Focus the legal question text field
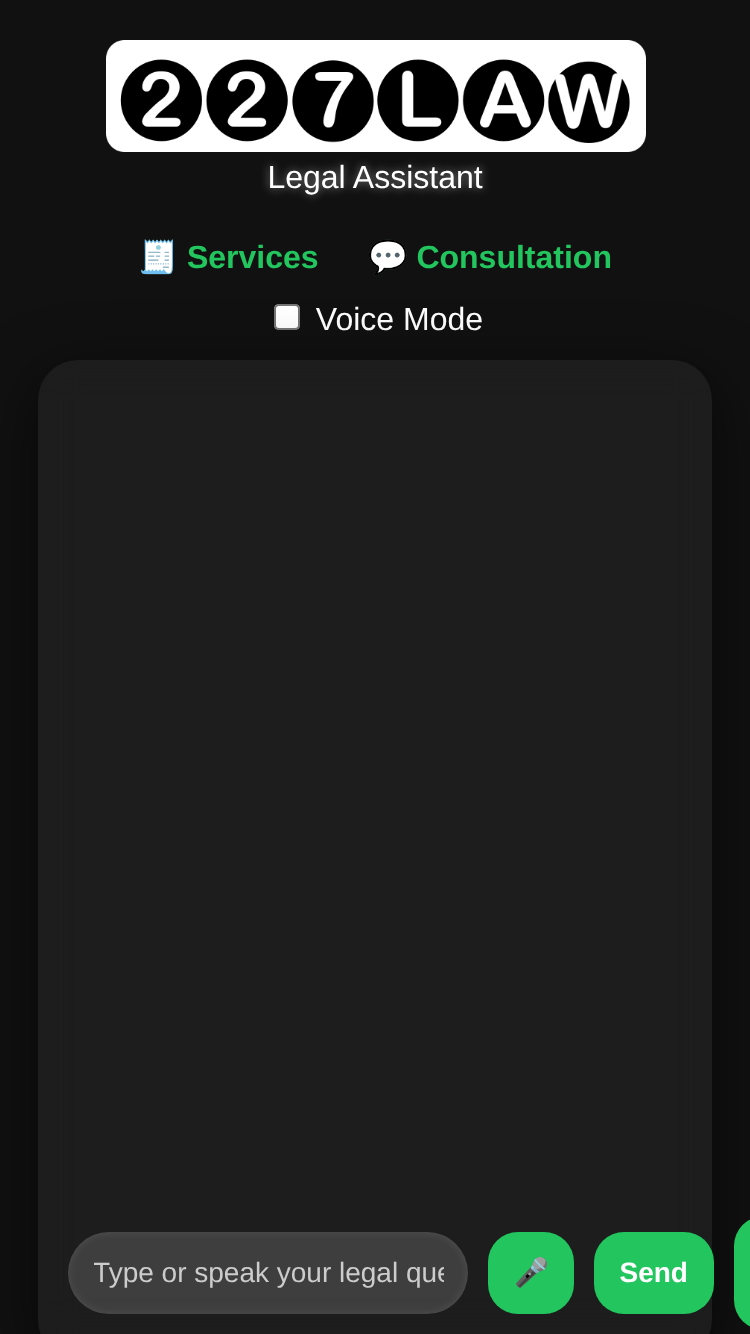The width and height of the screenshot is (750, 1334). click(268, 1273)
